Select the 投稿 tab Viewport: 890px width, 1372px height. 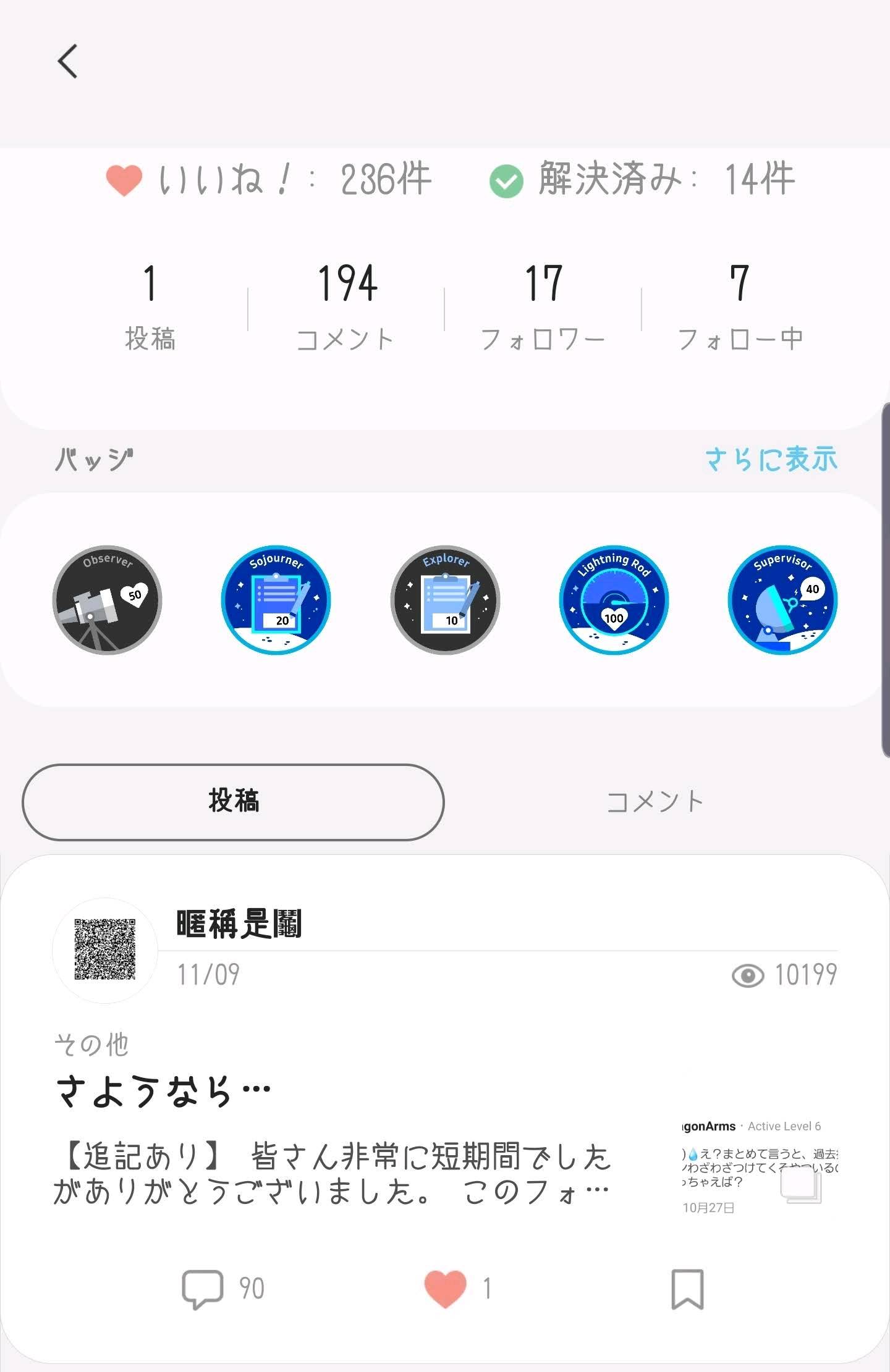(x=233, y=802)
